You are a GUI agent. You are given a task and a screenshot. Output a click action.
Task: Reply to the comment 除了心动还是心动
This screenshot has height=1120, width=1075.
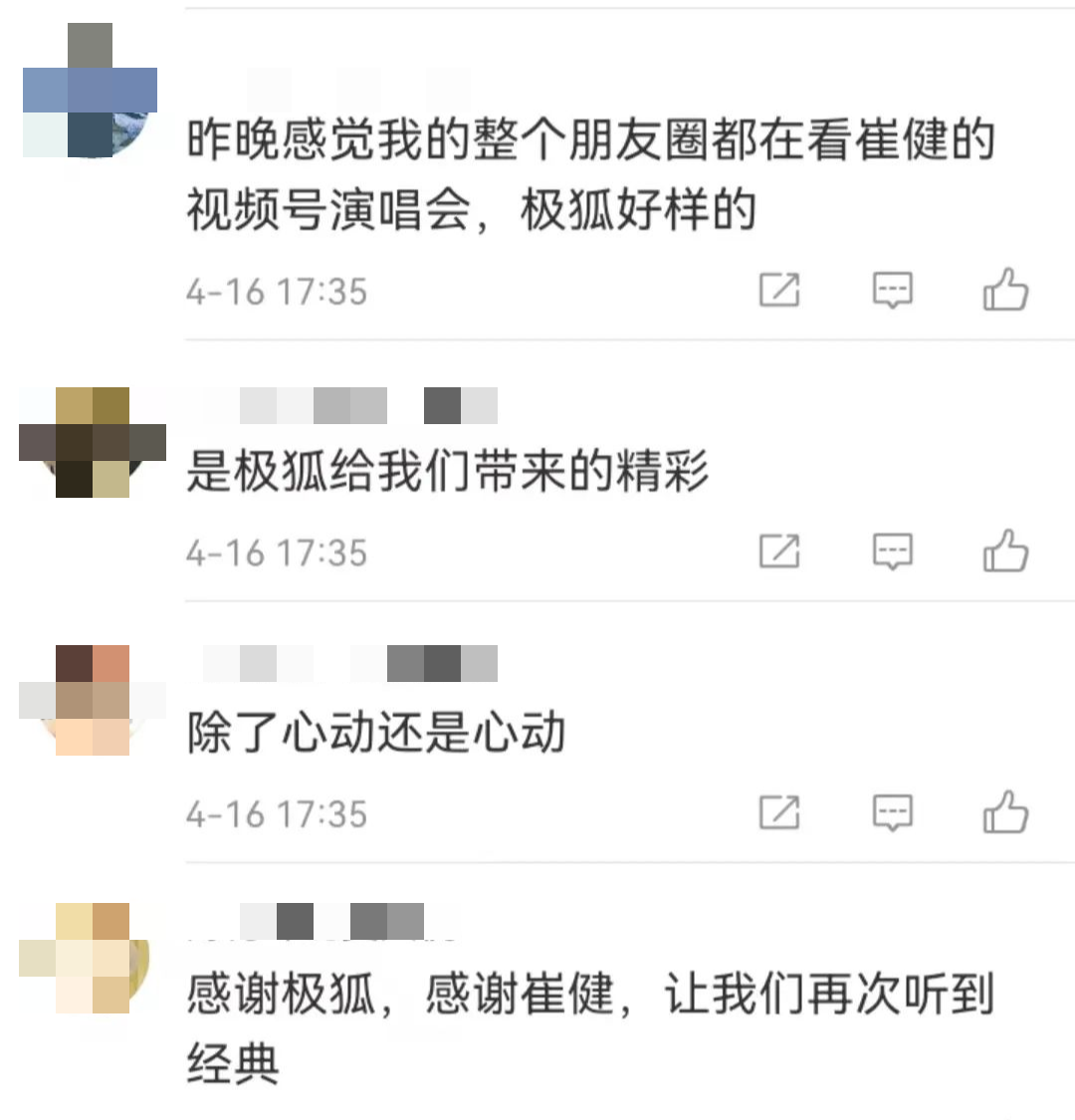point(892,812)
